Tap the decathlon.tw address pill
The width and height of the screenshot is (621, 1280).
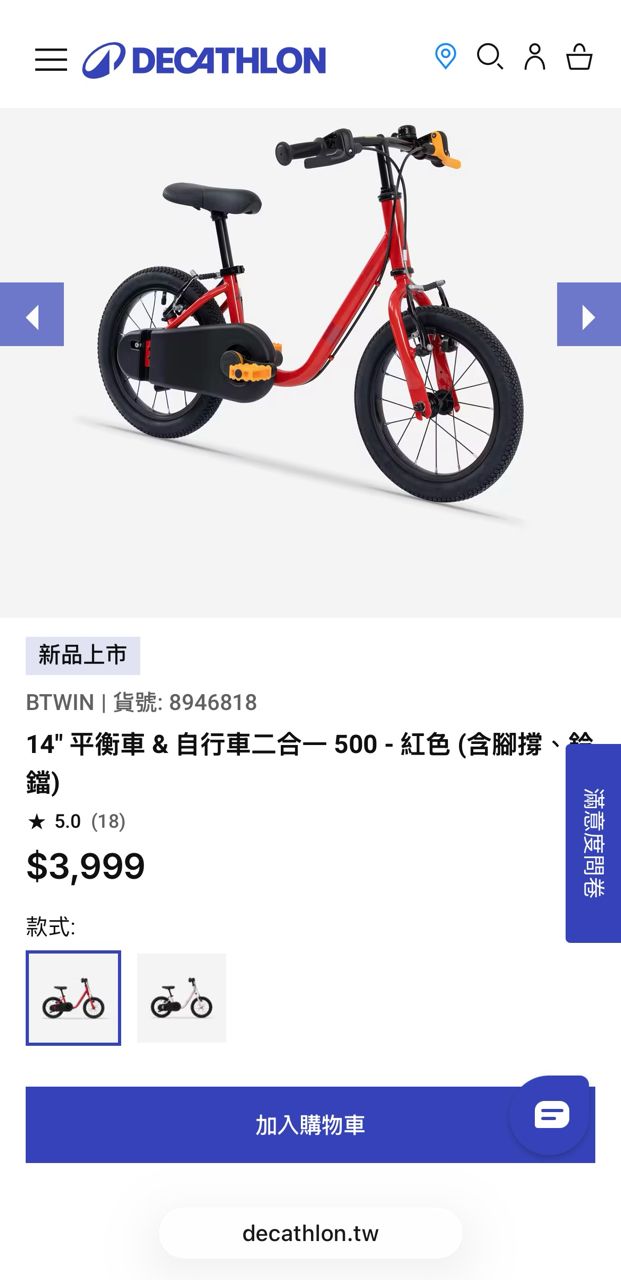pyautogui.click(x=310, y=1234)
